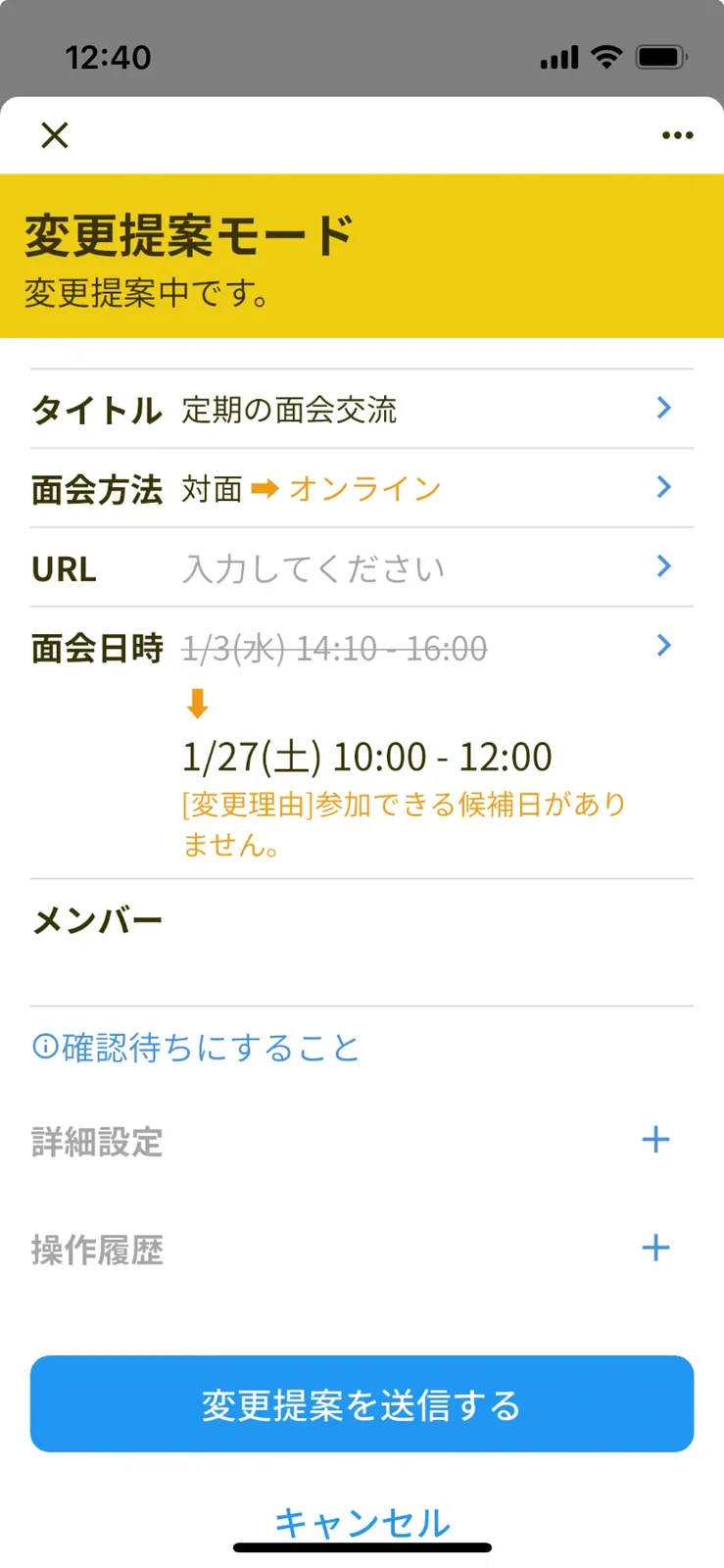Close the change proposal screen
The height and width of the screenshot is (1568, 724).
point(55,135)
